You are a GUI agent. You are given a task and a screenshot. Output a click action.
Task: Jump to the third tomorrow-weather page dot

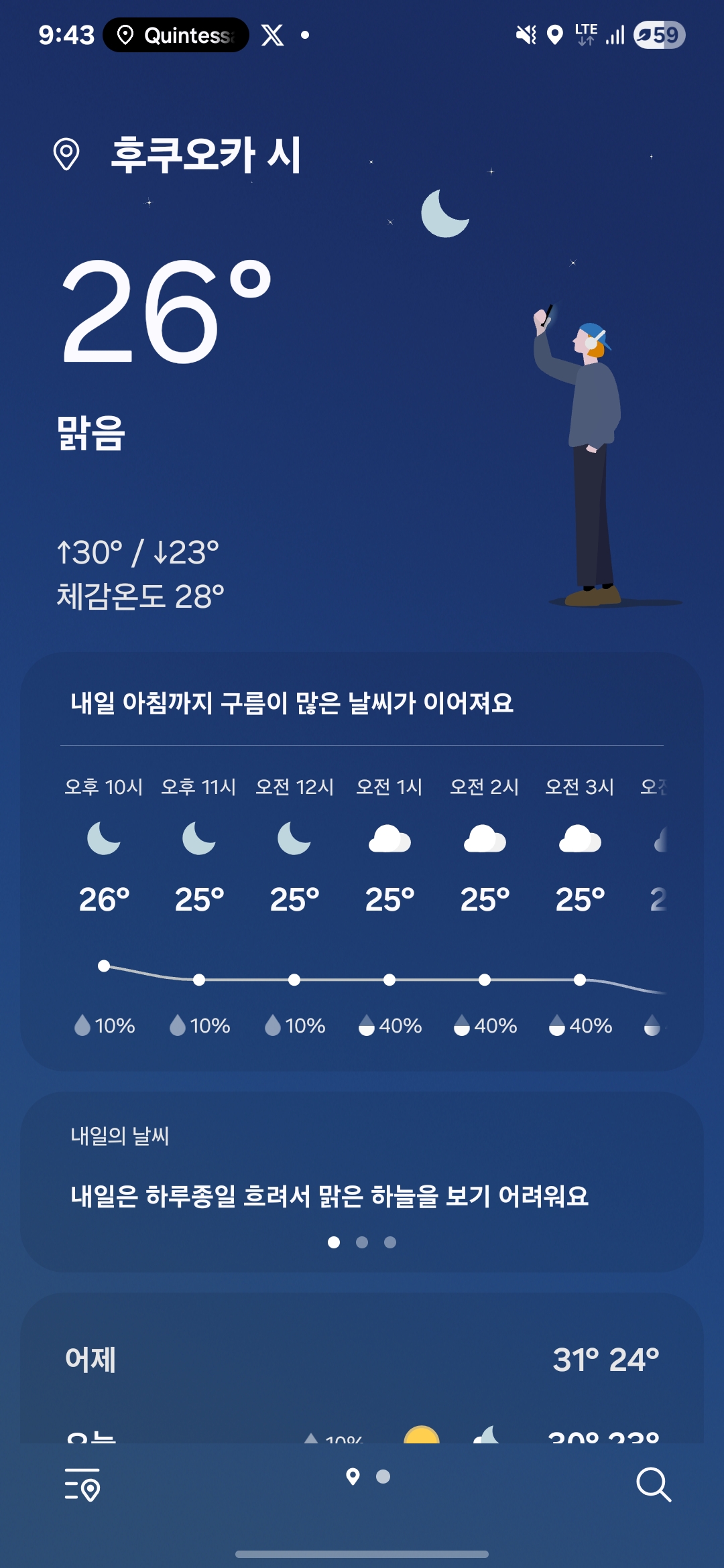390,1242
